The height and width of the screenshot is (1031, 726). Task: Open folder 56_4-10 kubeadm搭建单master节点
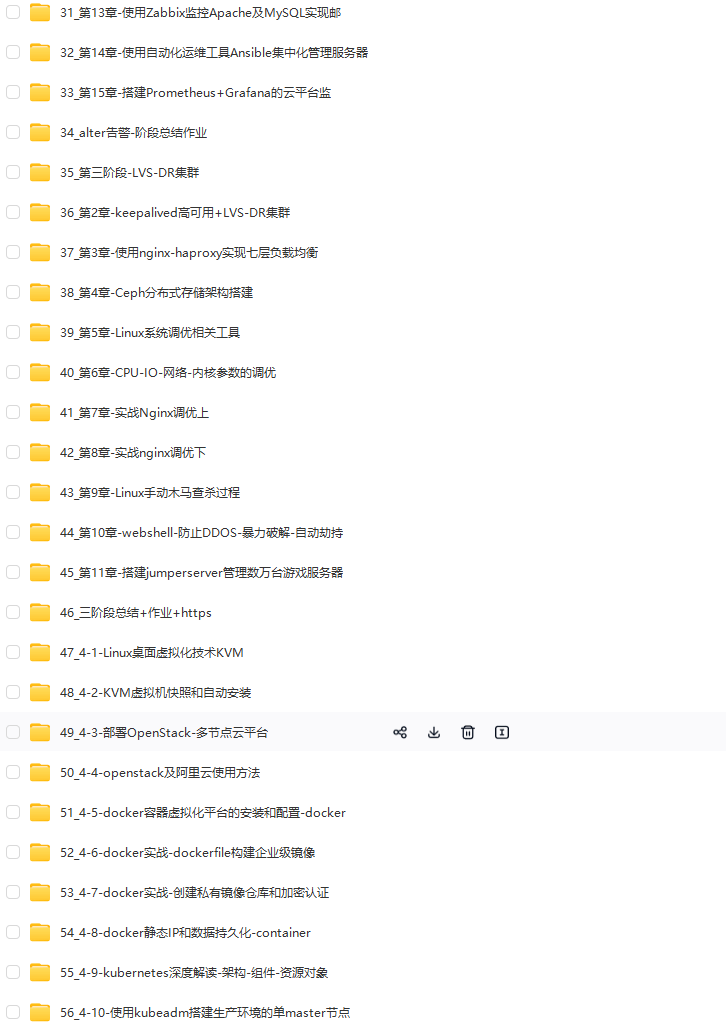205,1012
